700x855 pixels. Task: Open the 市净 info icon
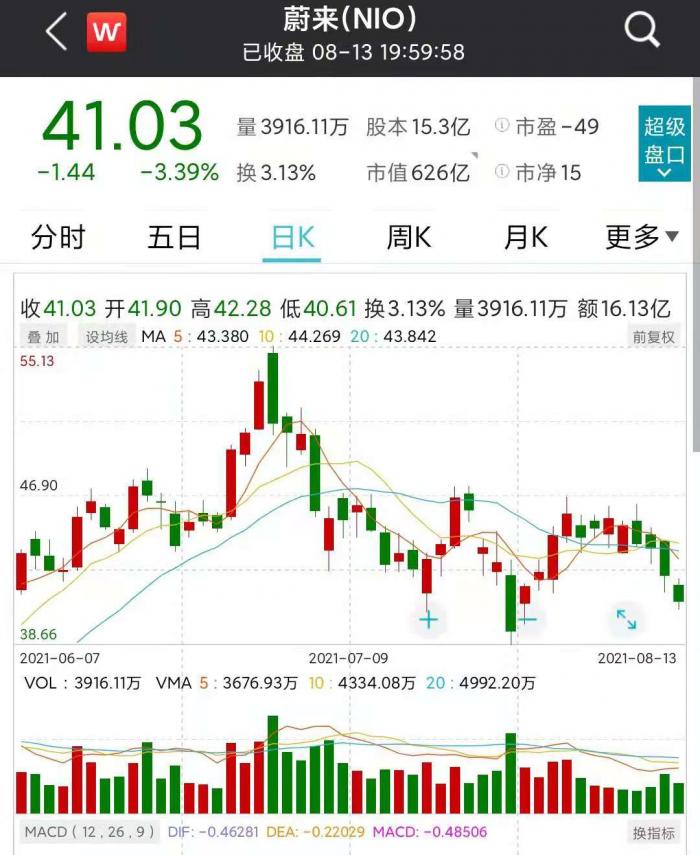coord(502,173)
